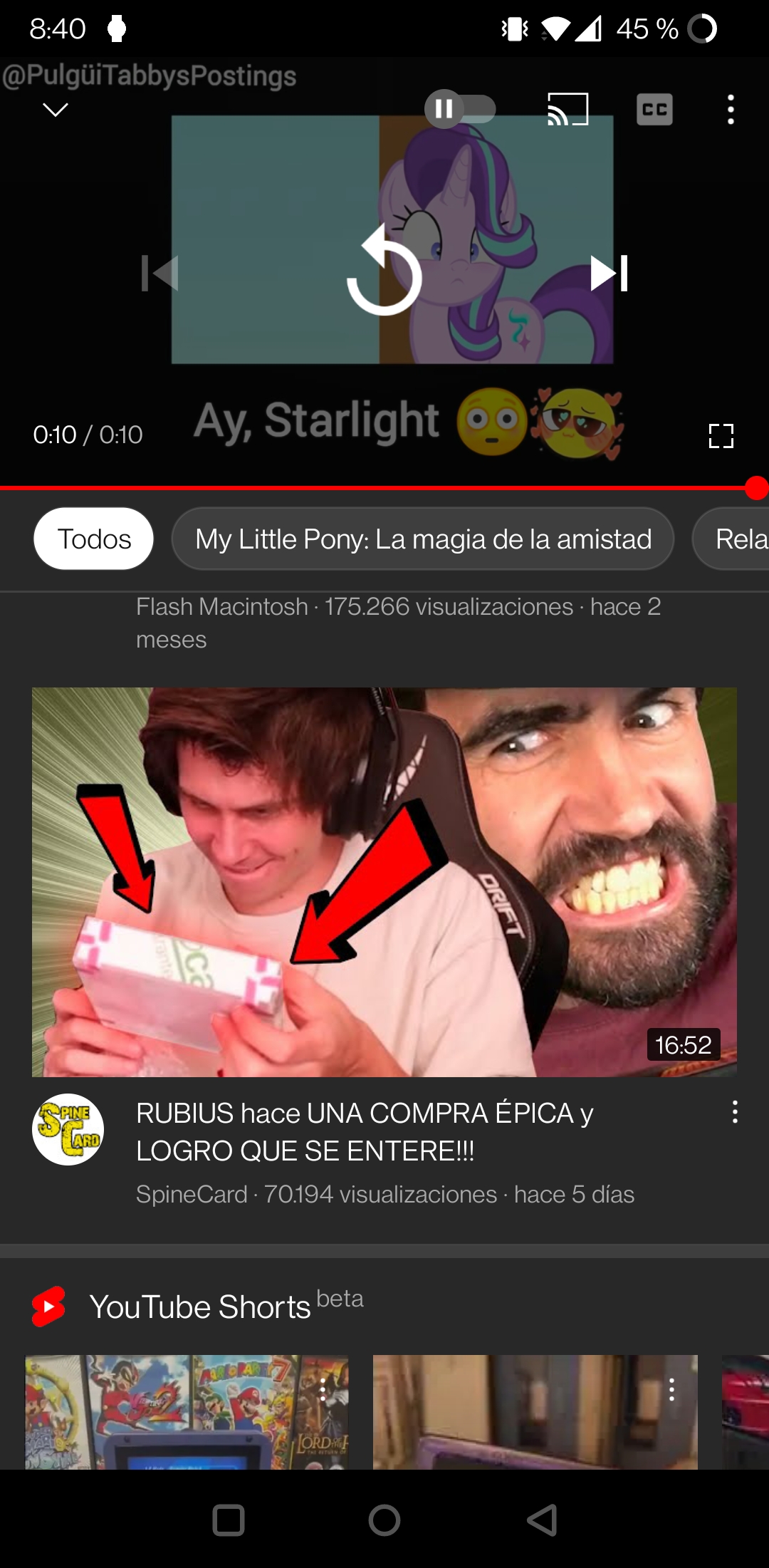769x1568 pixels.
Task: Replay the finished video
Action: [384, 271]
